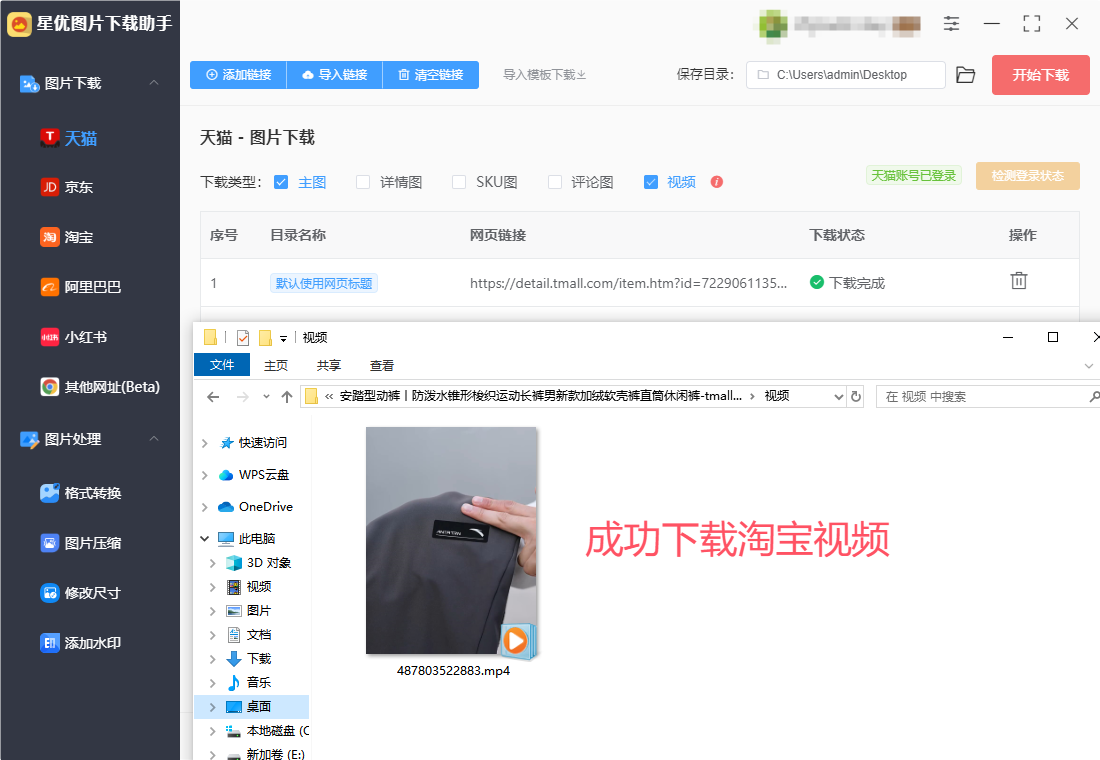
Task: Open the 添加水印 tool
Action: pyautogui.click(x=92, y=643)
